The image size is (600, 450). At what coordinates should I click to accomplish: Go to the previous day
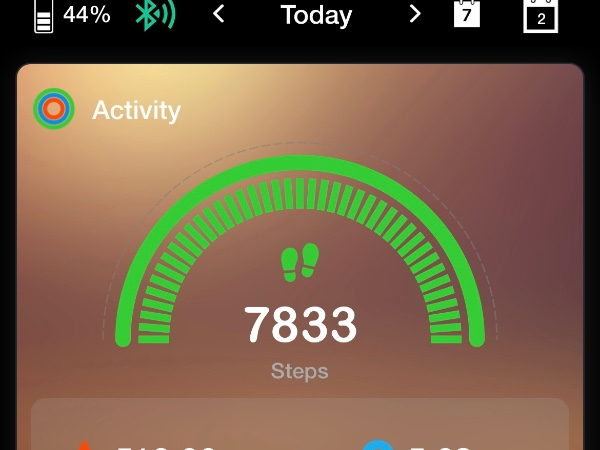219,15
